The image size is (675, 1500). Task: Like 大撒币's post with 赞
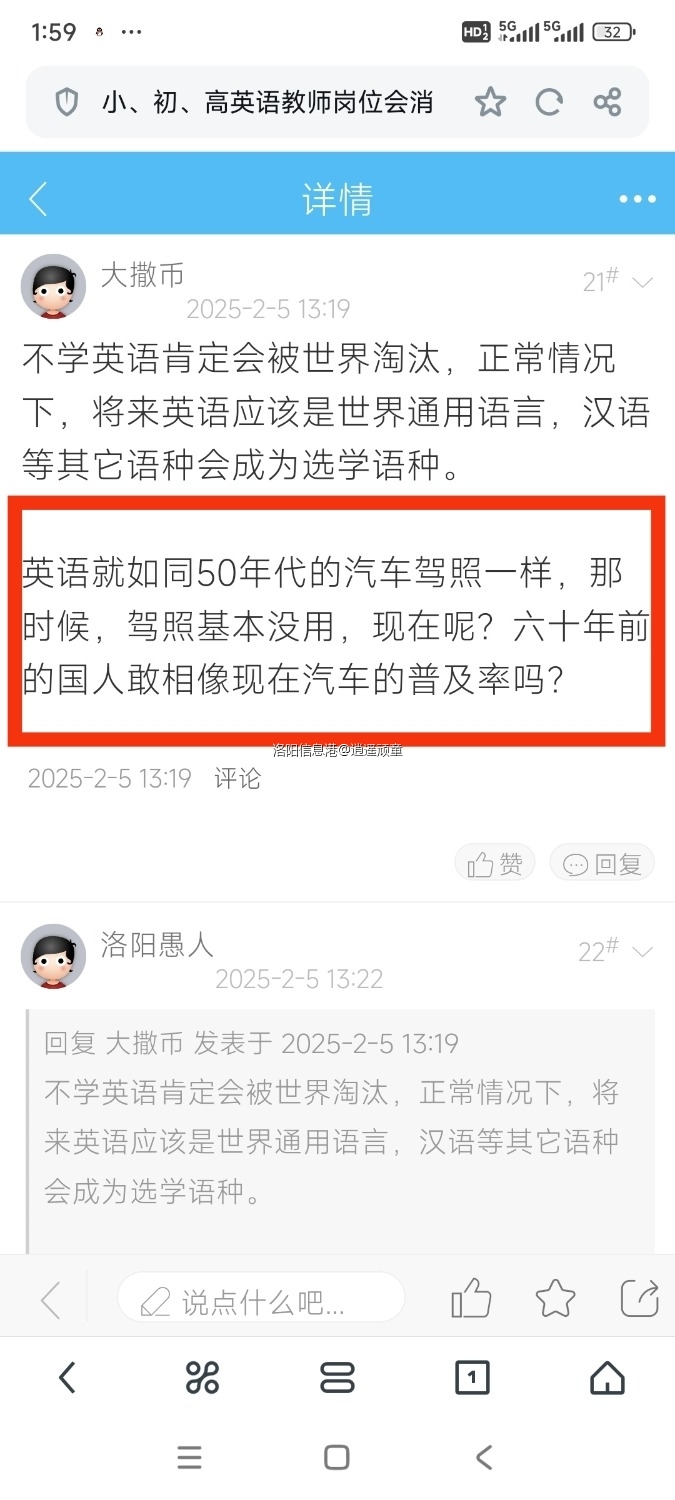coord(496,864)
